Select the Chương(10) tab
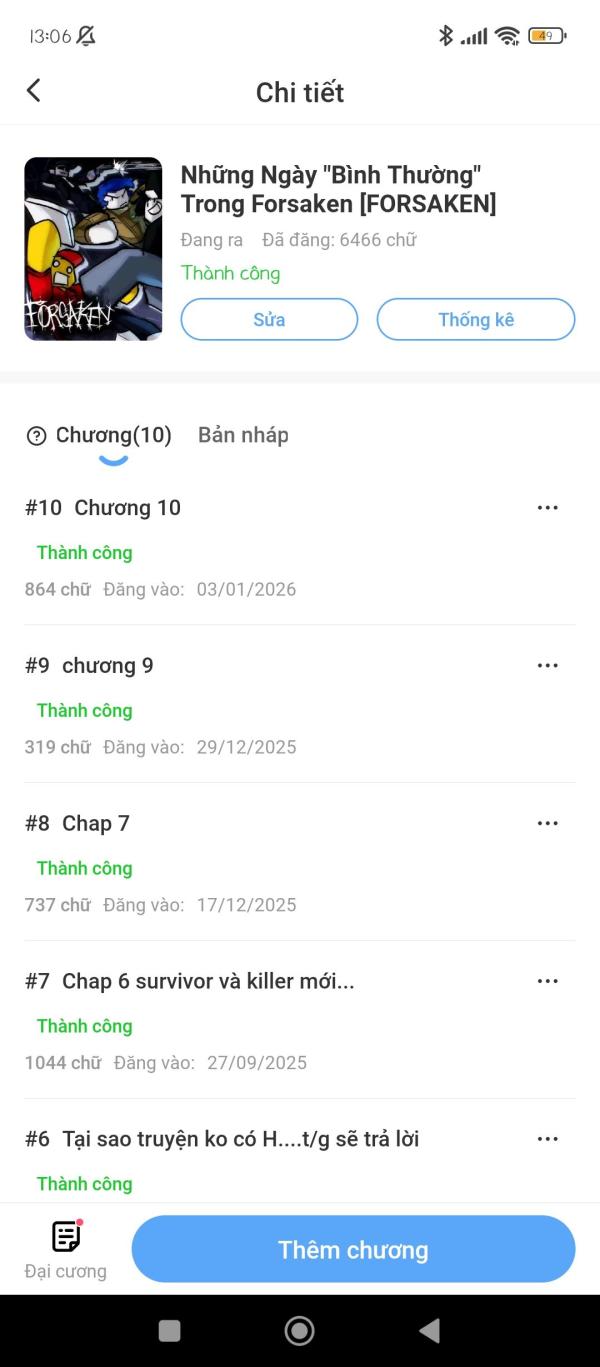 tap(113, 435)
